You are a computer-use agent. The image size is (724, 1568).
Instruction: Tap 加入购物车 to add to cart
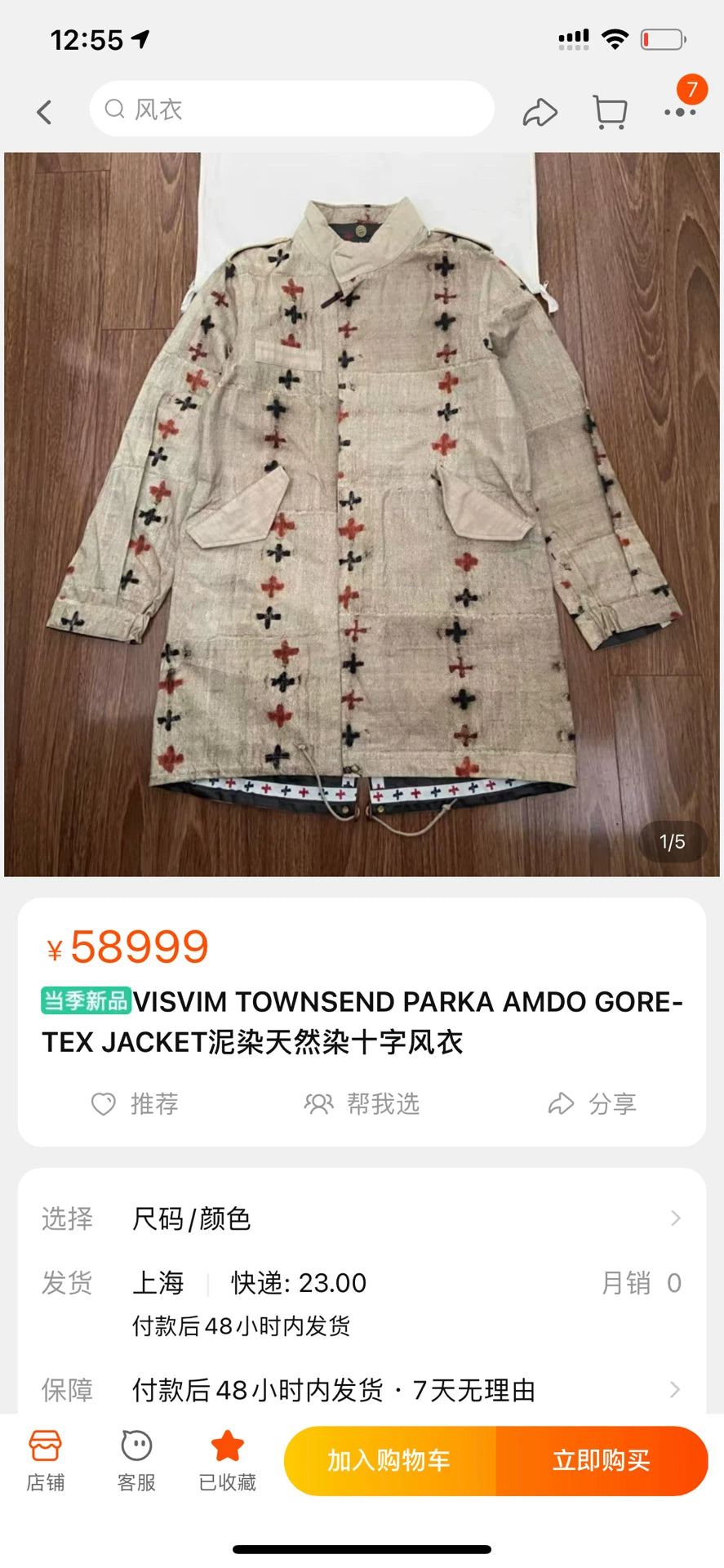[x=391, y=1461]
